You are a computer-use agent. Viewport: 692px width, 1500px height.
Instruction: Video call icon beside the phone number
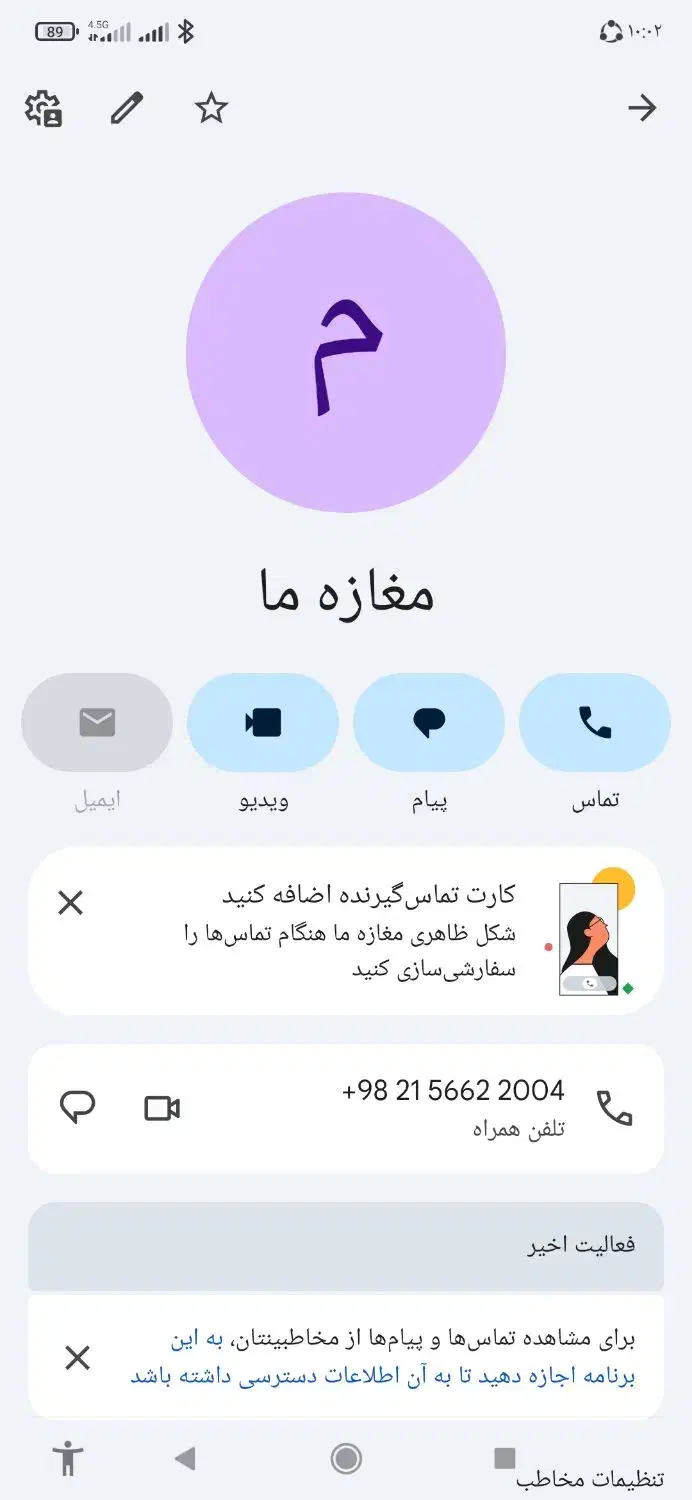point(162,1108)
